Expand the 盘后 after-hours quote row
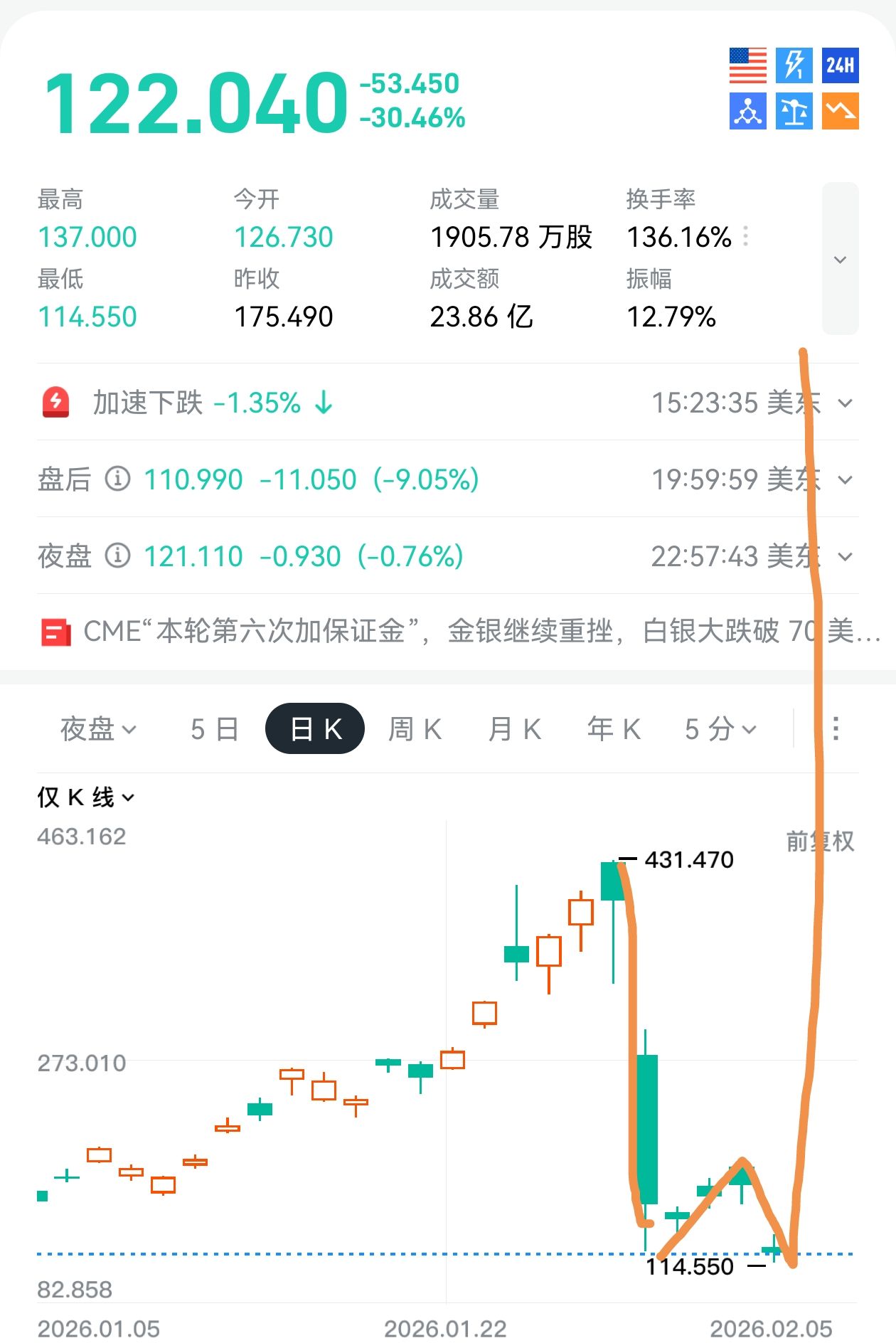This screenshot has height=1343, width=896. 845,480
